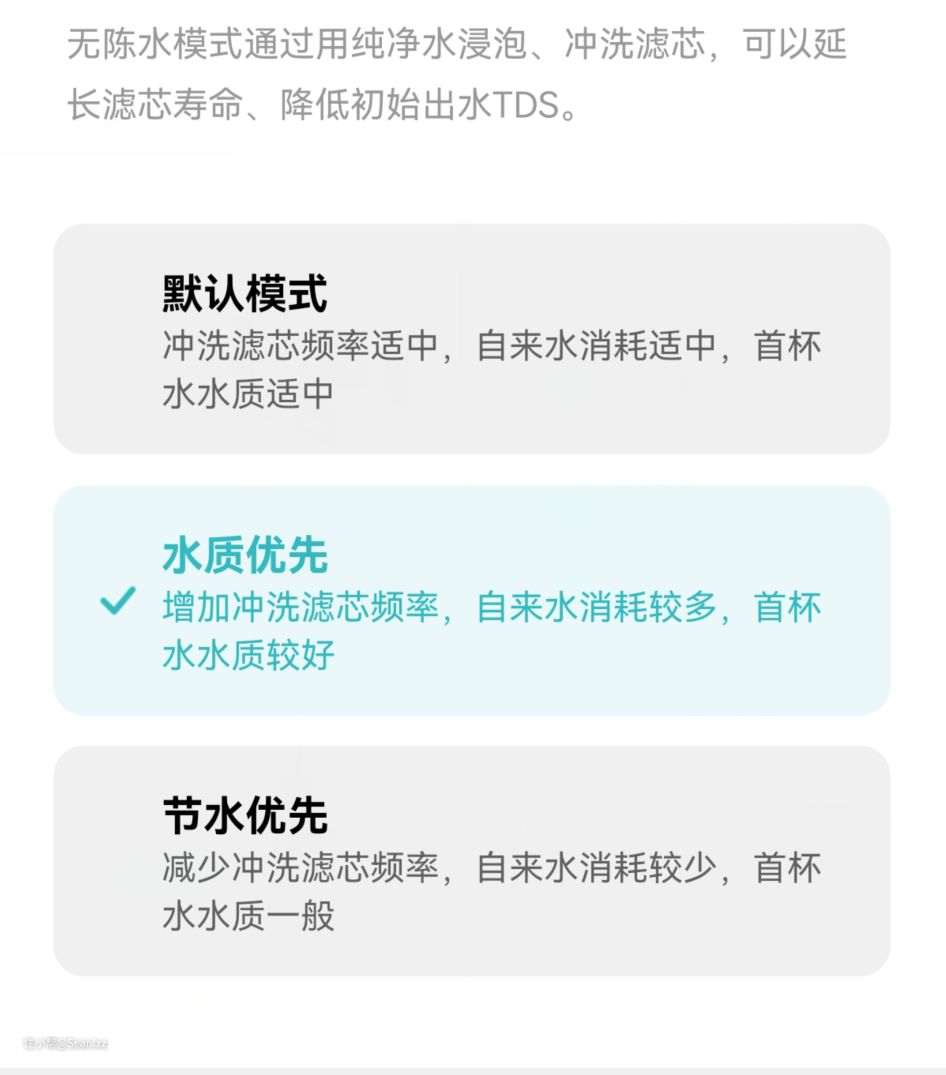The image size is (946, 1075).
Task: Select 默认模式 option
Action: tap(471, 340)
